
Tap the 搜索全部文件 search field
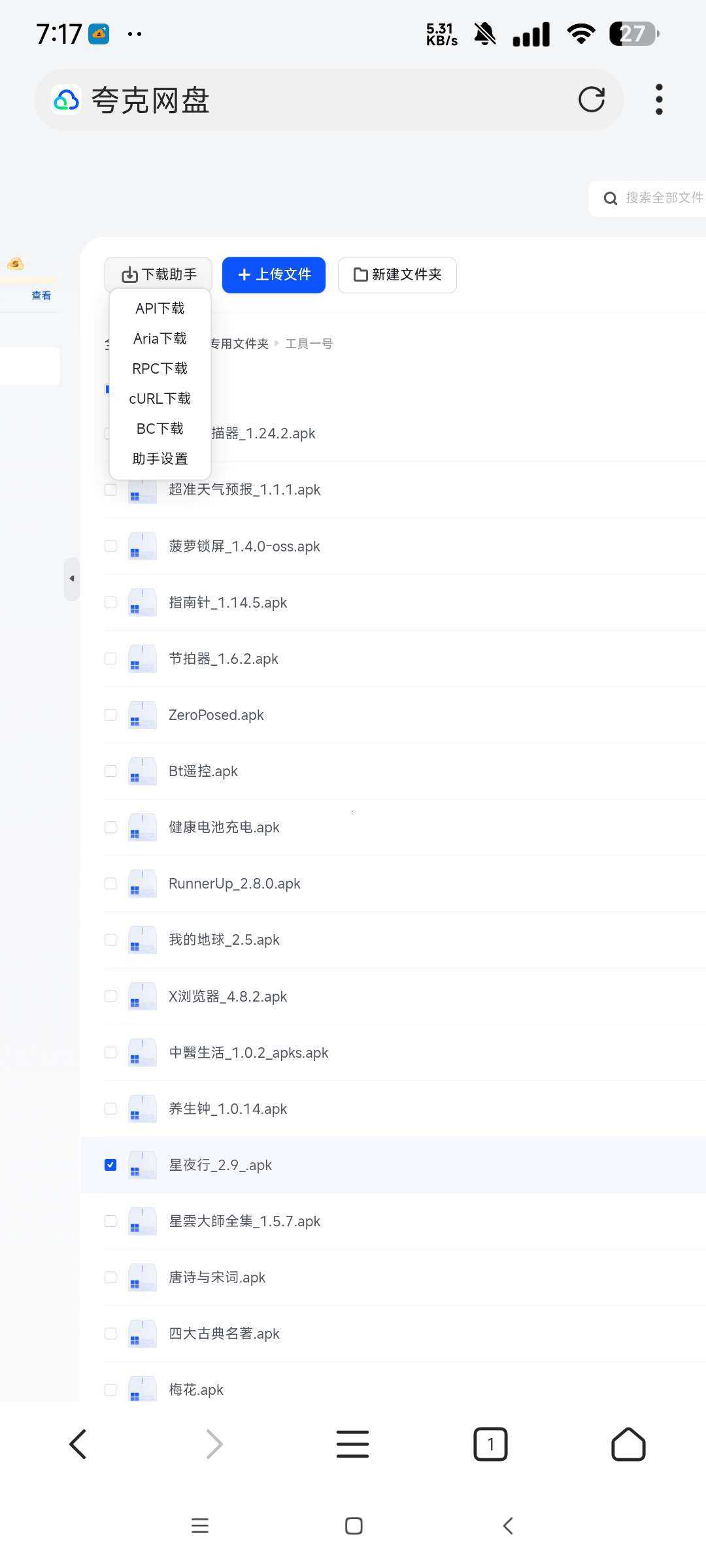(660, 198)
